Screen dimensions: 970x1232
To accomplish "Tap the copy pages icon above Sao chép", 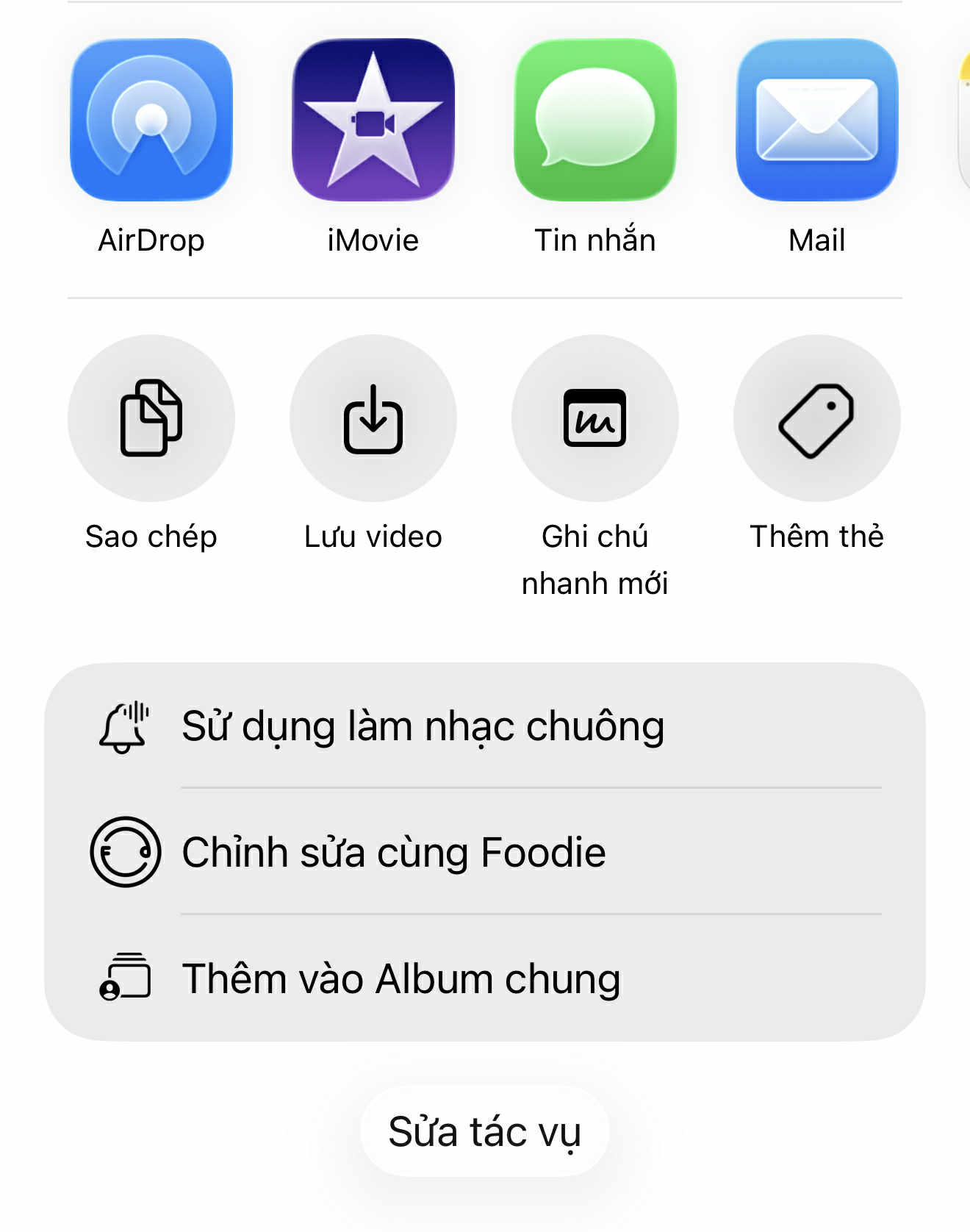I will (151, 417).
